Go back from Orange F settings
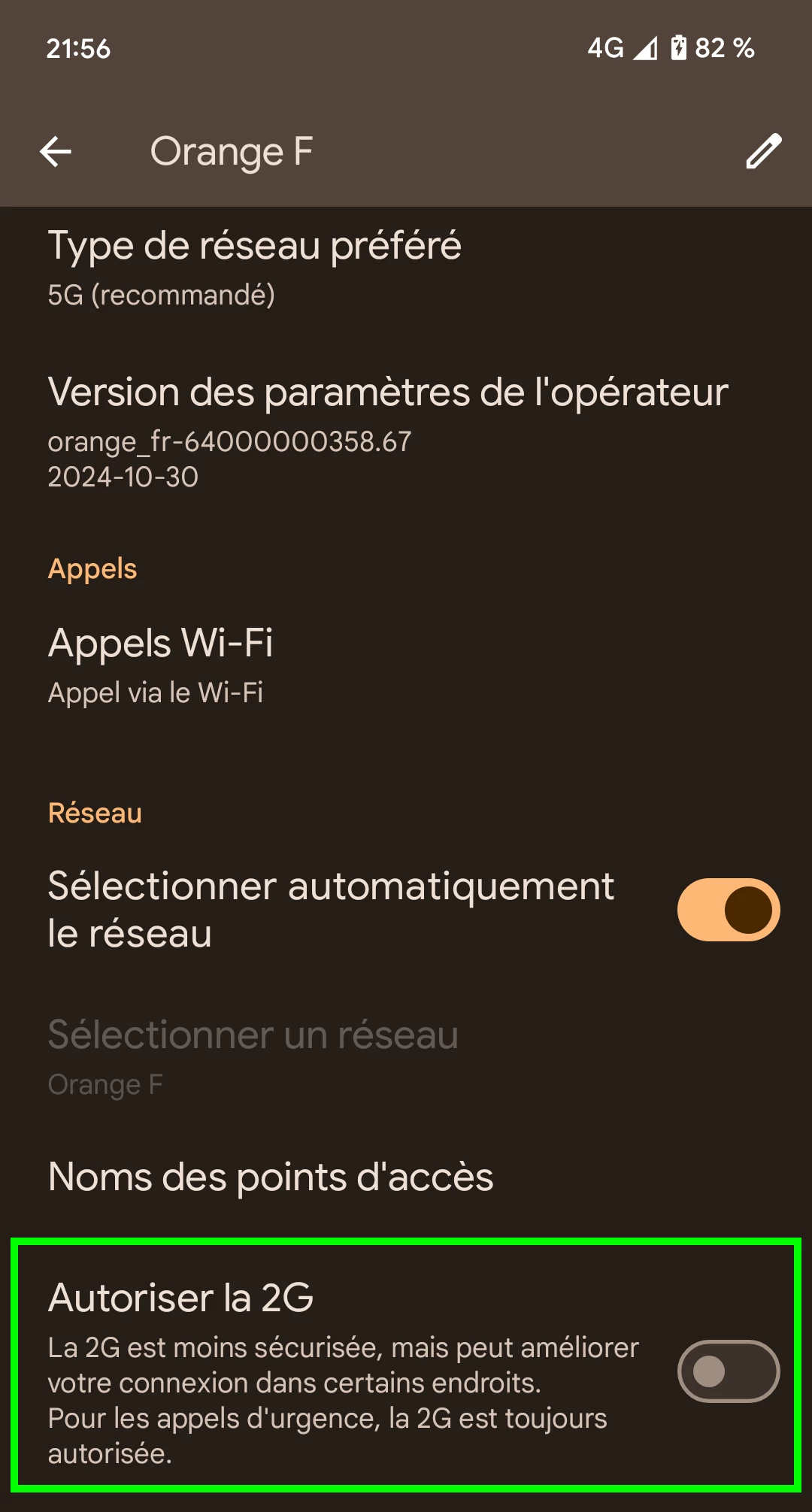812x1512 pixels. 56,152
